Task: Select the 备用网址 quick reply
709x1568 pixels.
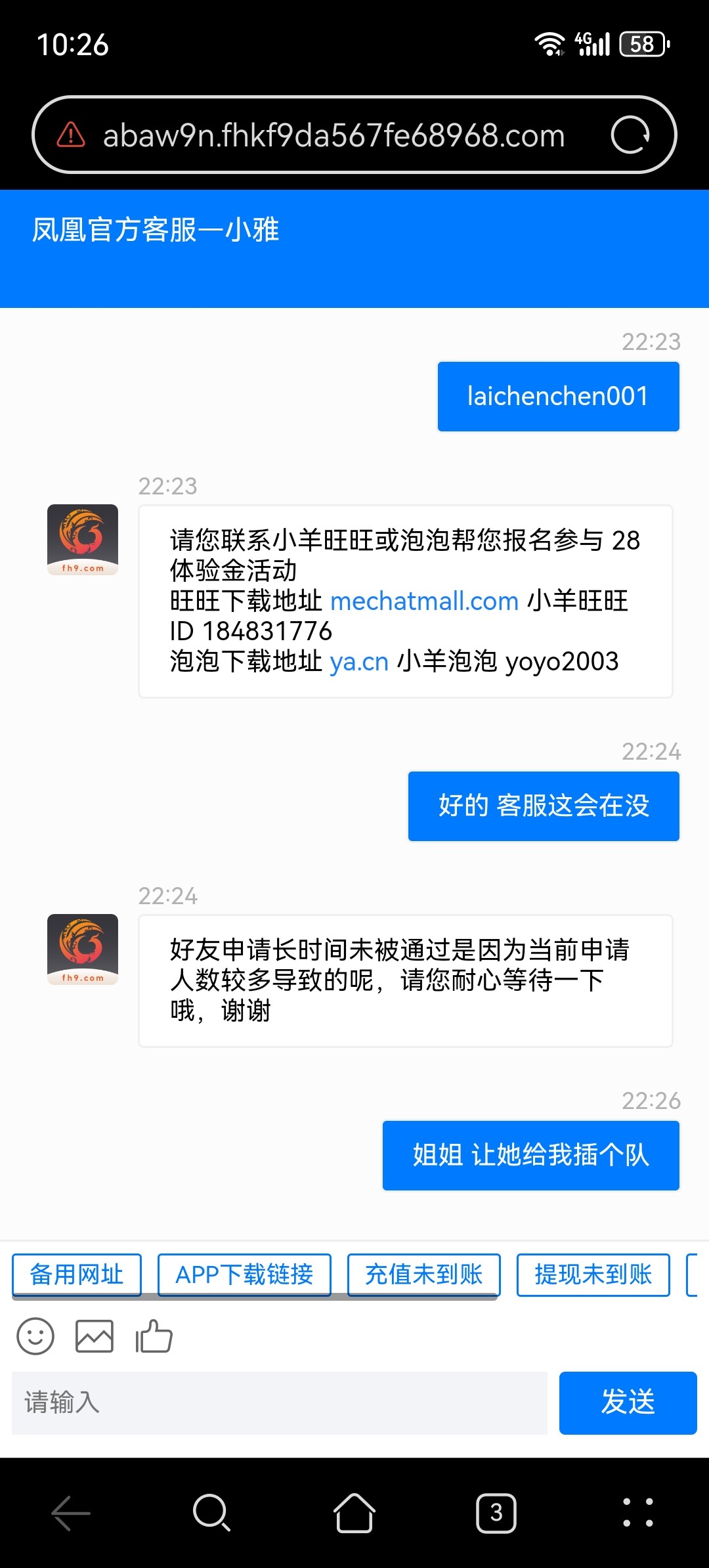Action: (77, 1274)
